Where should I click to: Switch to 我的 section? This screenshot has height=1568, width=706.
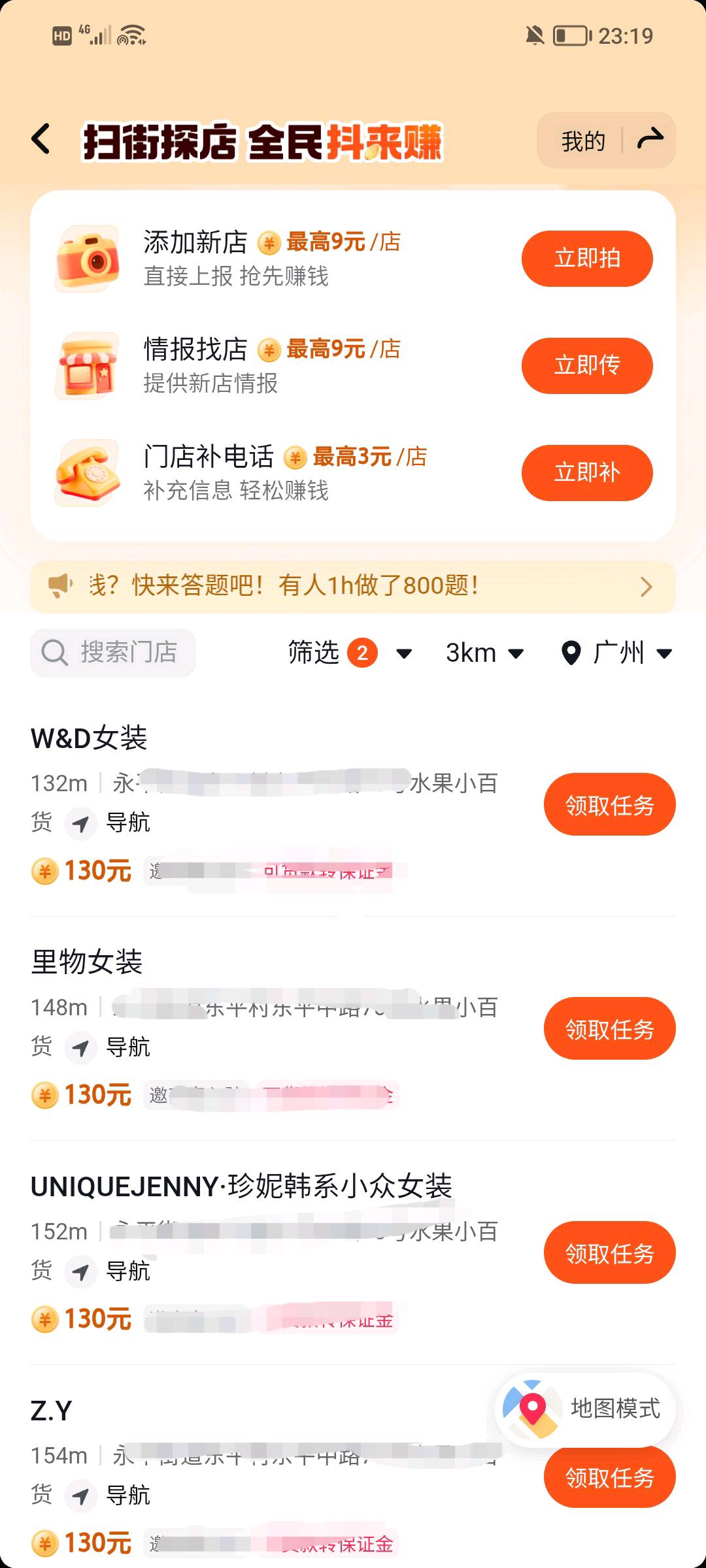click(582, 139)
